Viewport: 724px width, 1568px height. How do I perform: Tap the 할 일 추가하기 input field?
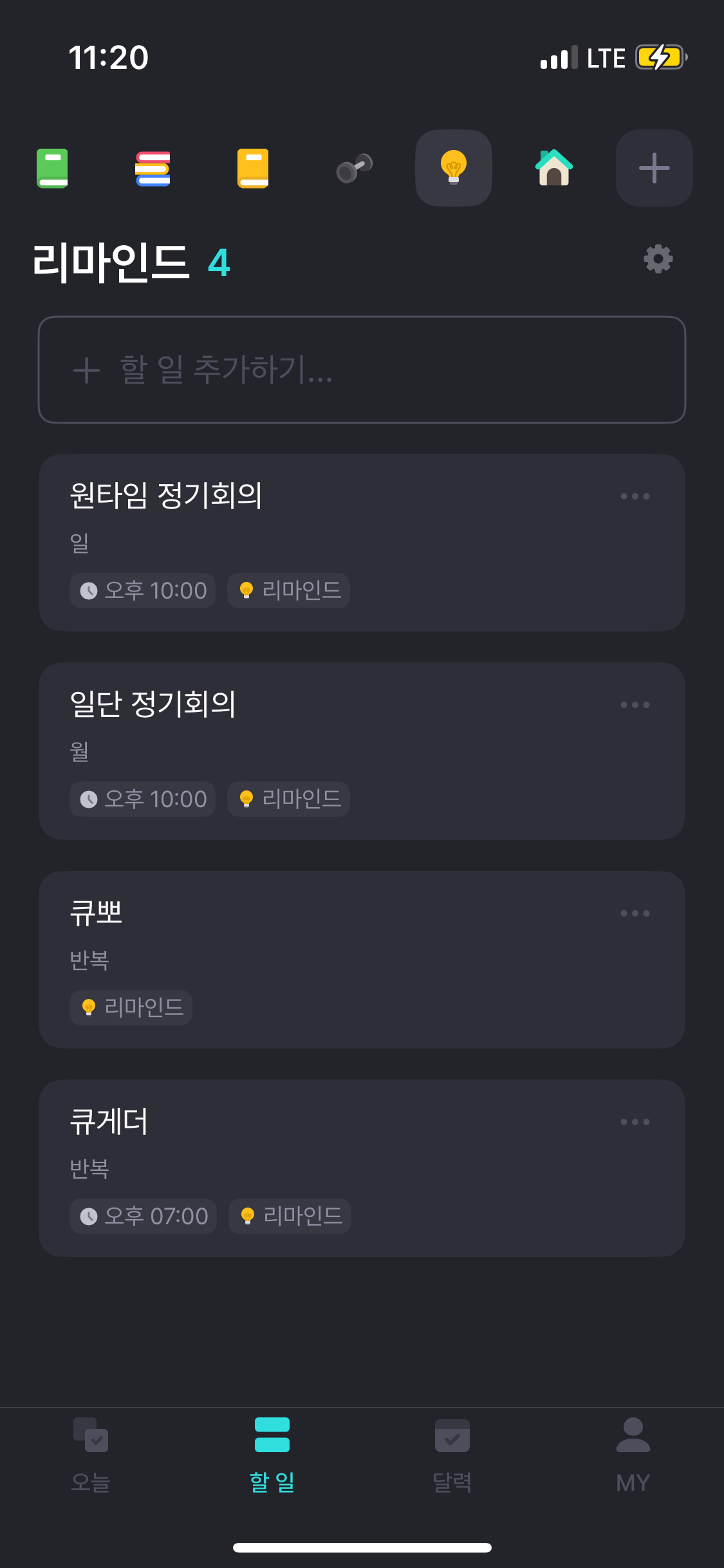pos(362,369)
